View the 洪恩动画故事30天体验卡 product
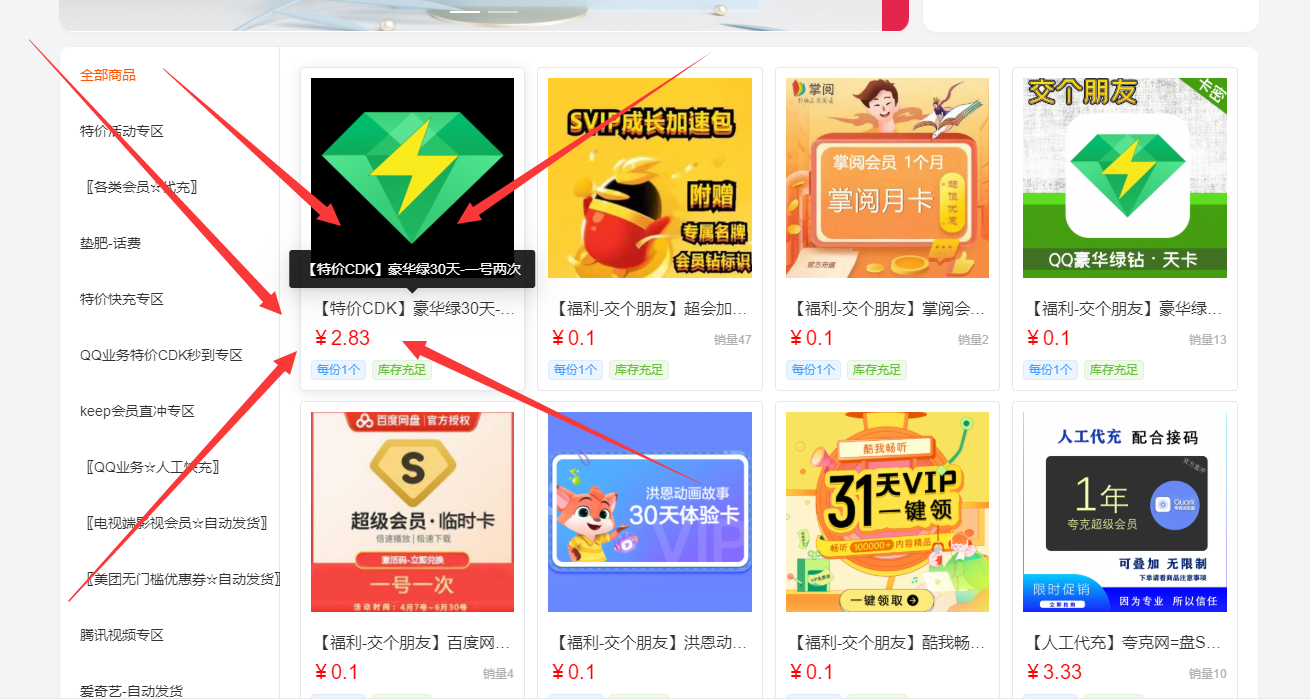1310x700 pixels. click(650, 512)
